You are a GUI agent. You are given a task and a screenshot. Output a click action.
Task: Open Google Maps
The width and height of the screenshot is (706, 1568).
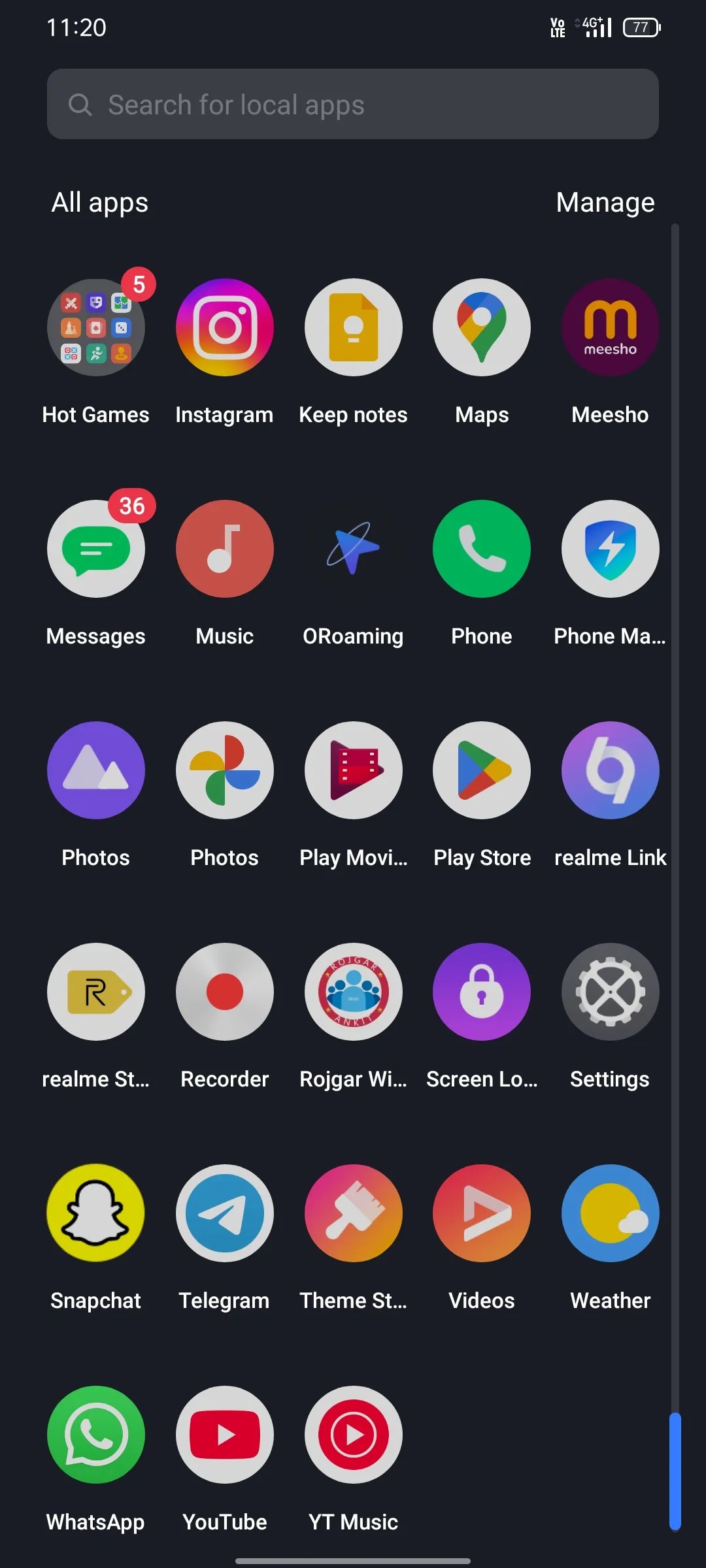[x=482, y=327]
